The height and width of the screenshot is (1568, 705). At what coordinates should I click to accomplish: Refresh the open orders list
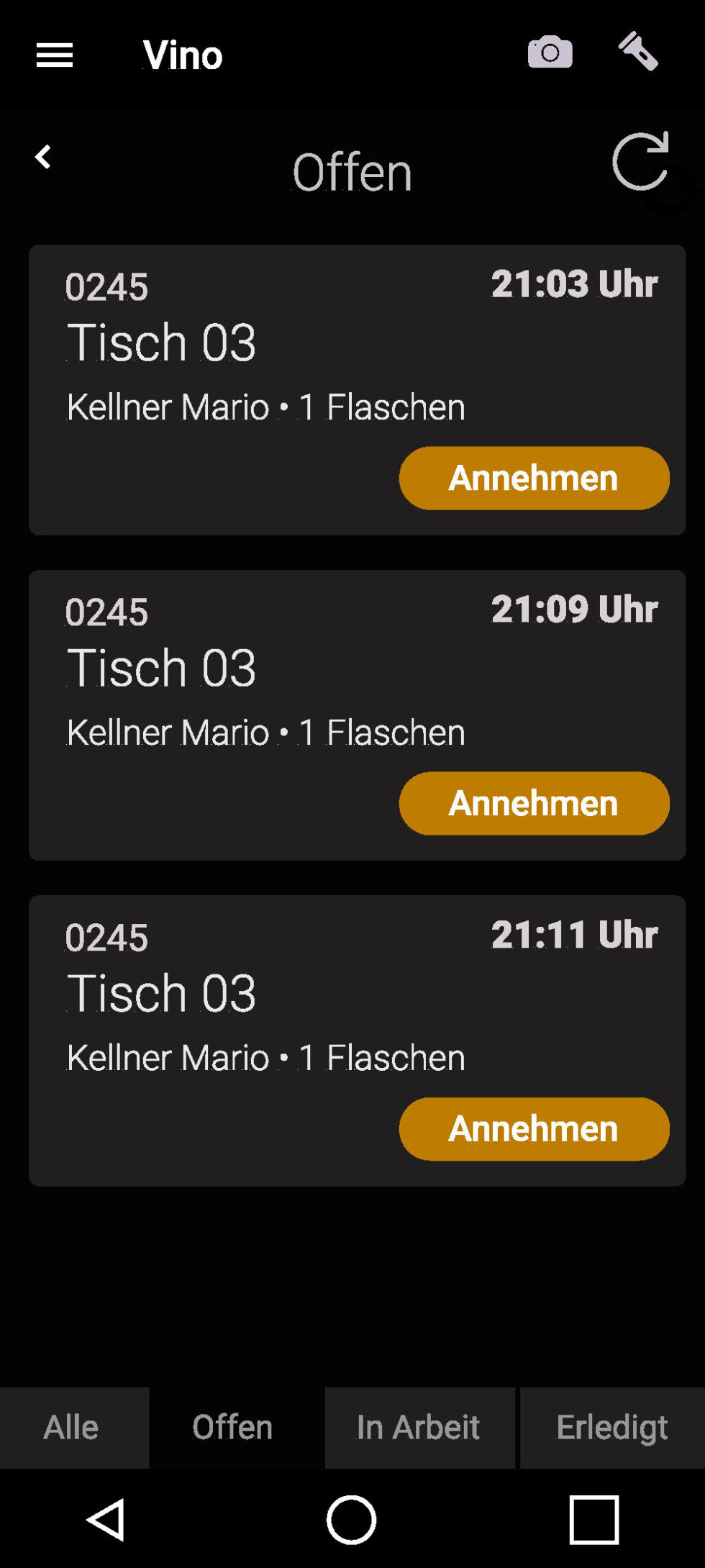(640, 161)
